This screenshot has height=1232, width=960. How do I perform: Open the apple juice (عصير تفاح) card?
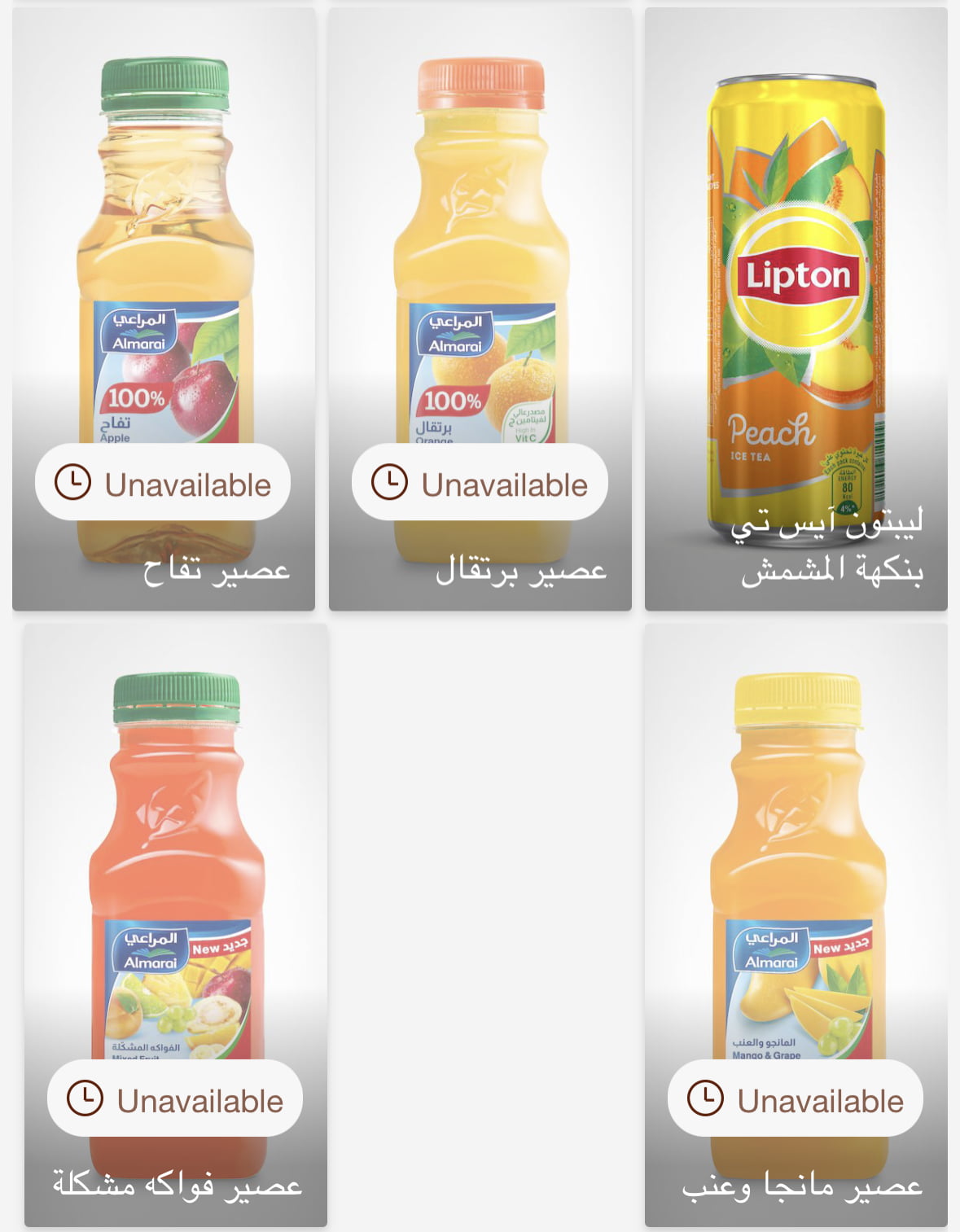[164, 309]
